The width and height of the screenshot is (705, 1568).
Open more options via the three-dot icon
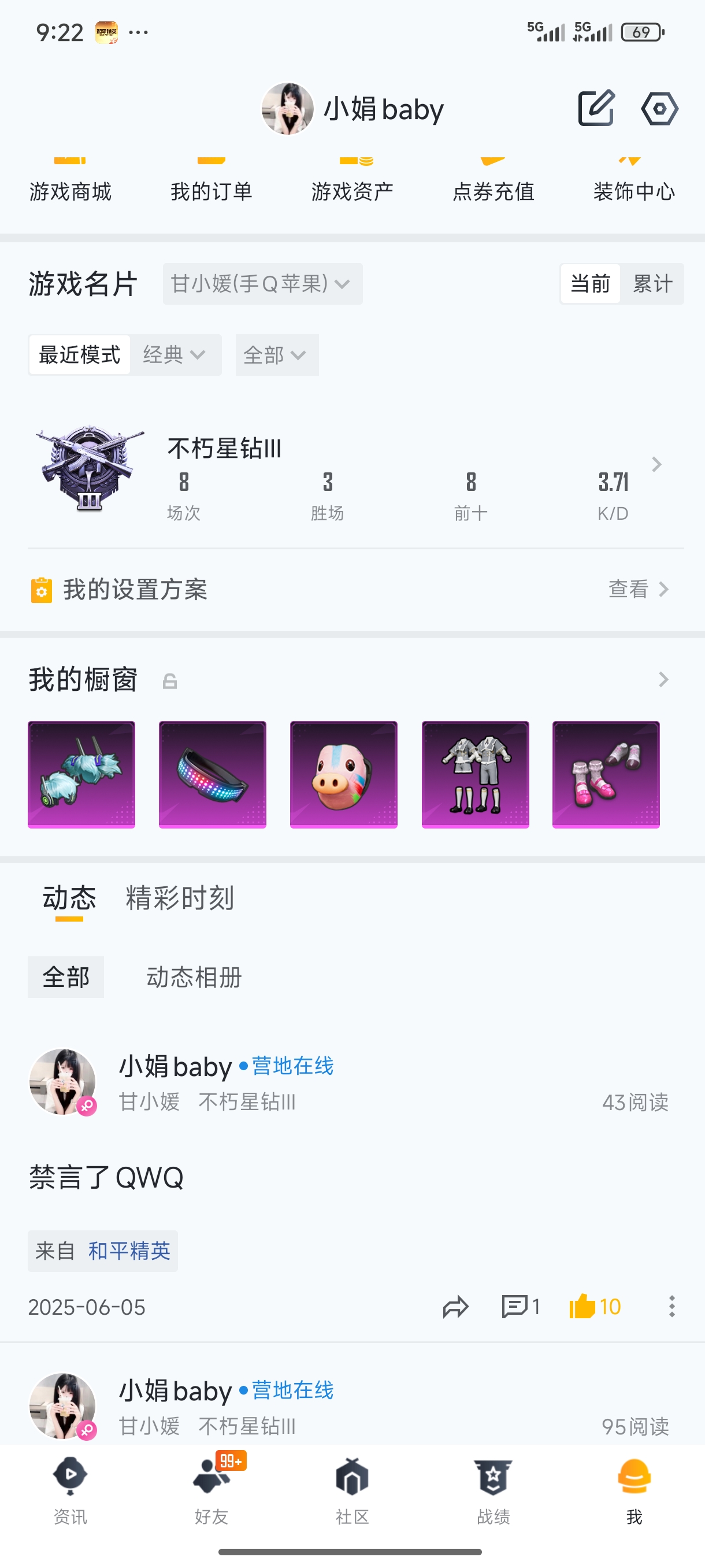pyautogui.click(x=671, y=1306)
